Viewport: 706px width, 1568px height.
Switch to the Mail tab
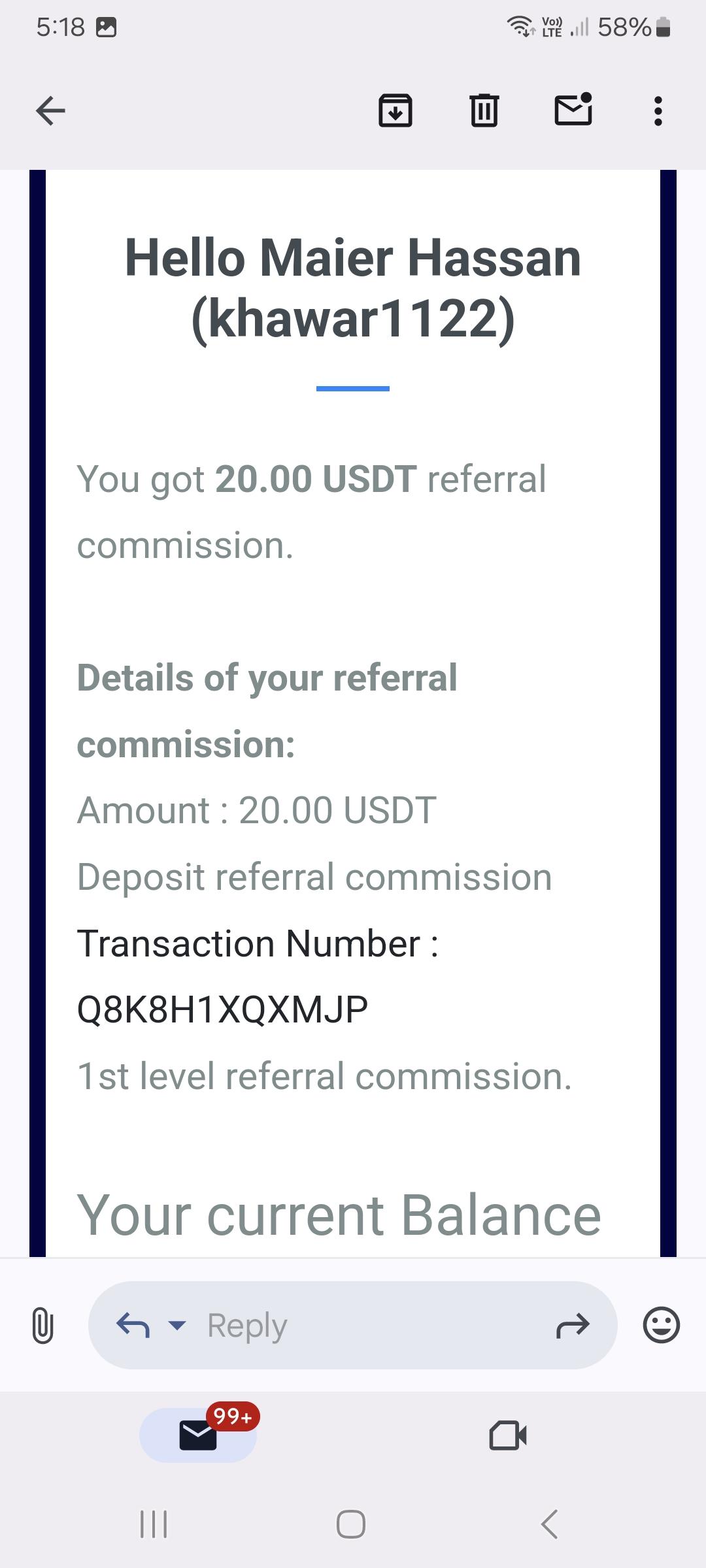click(x=198, y=1435)
